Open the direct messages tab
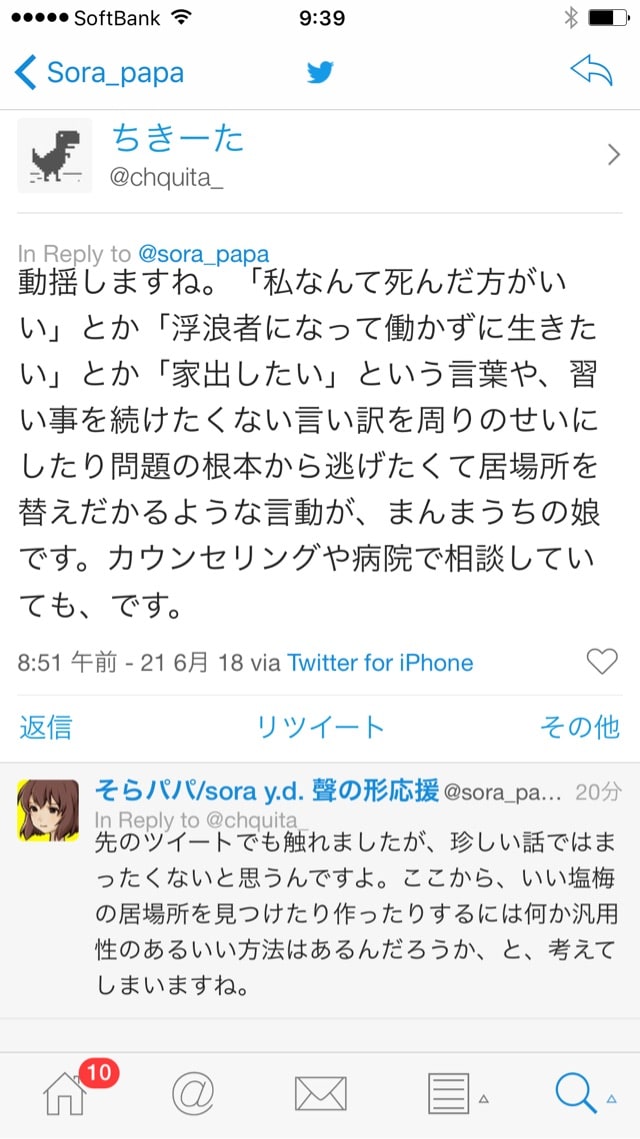Image resolution: width=640 pixels, height=1139 pixels. click(320, 1093)
